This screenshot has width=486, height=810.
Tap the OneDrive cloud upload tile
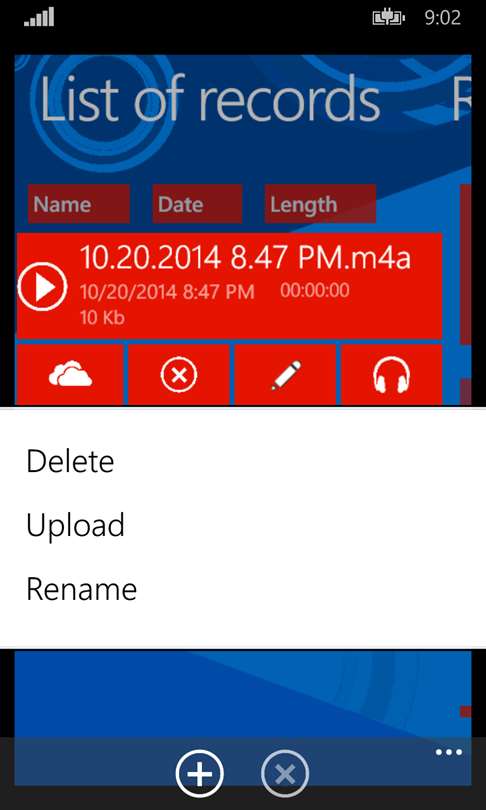click(70, 374)
